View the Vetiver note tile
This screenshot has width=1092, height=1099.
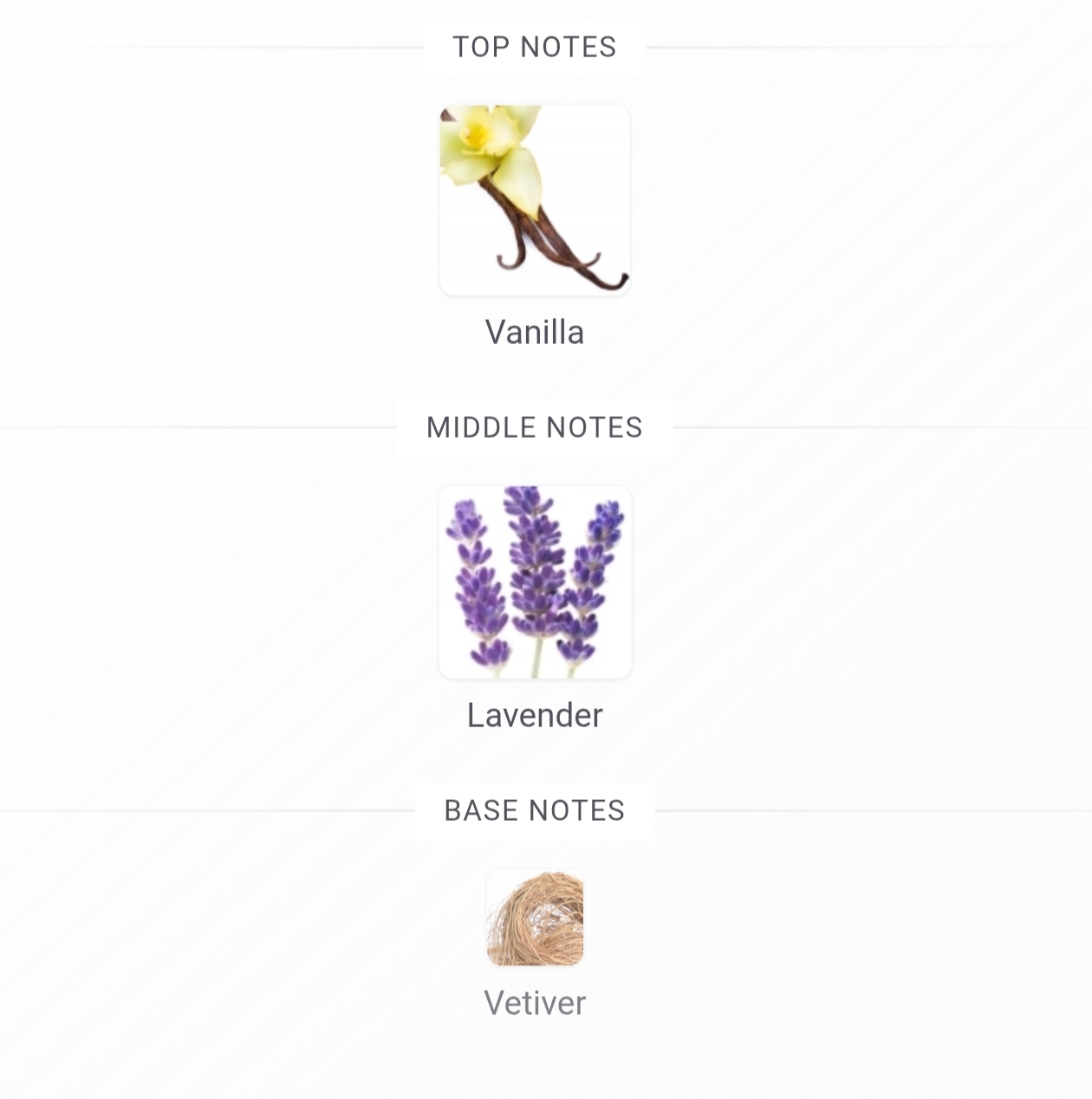pyautogui.click(x=535, y=919)
